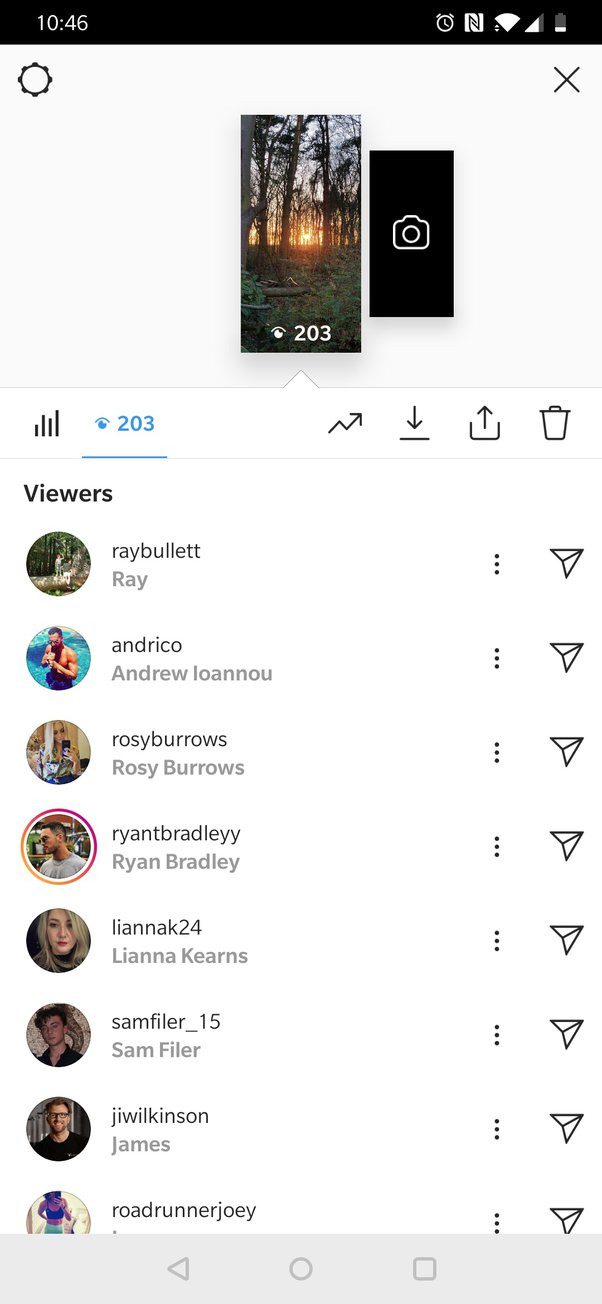Viewport: 602px width, 1304px height.
Task: Send a message to raybullett
Action: point(566,564)
